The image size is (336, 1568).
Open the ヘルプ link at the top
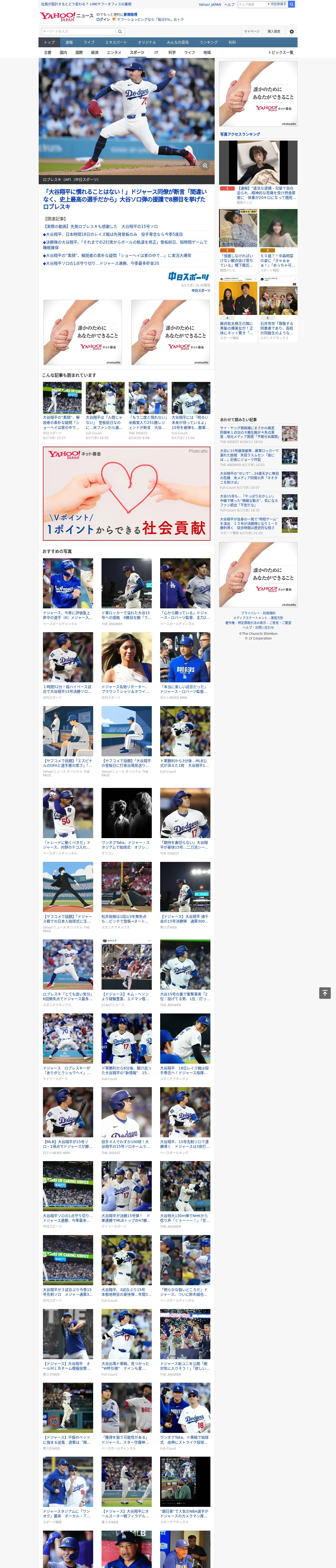click(x=229, y=4)
